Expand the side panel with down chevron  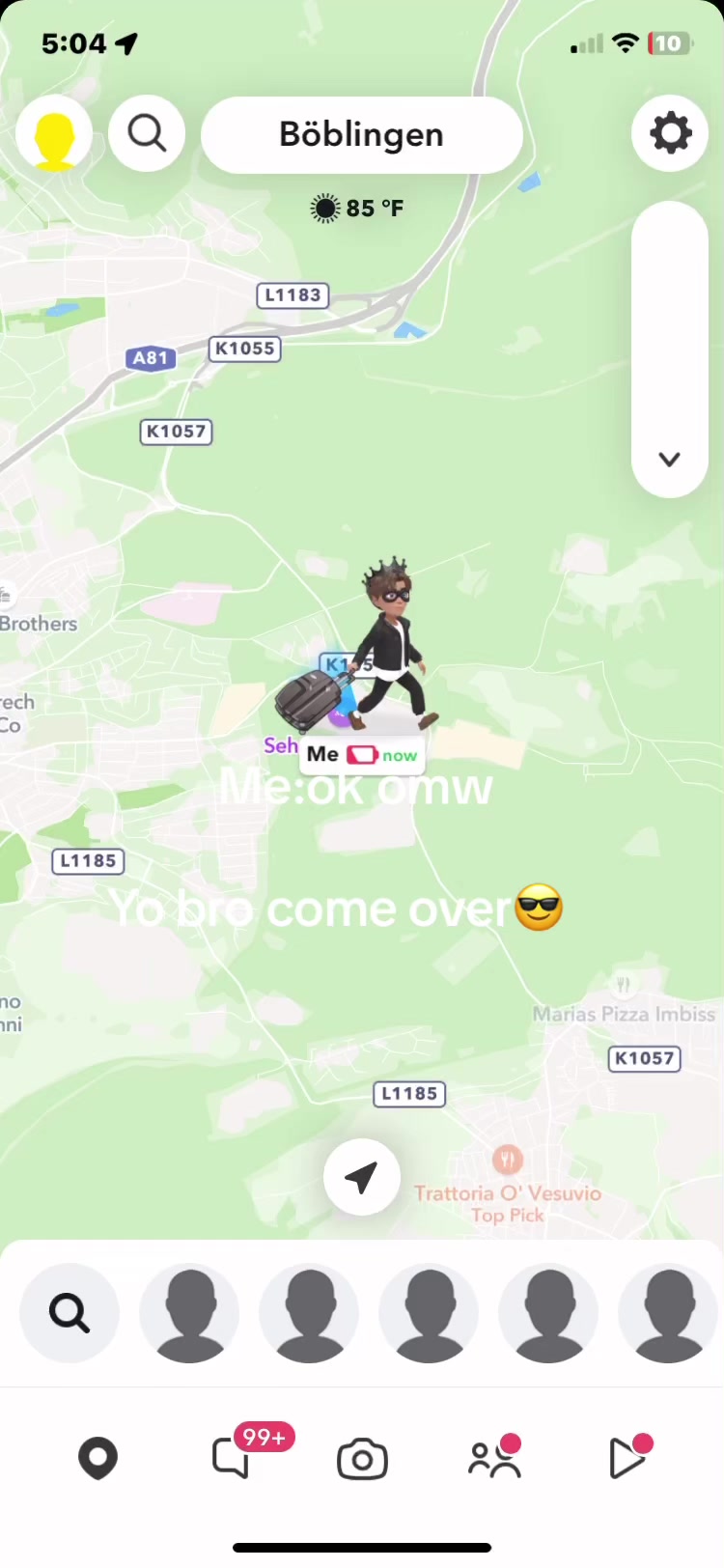(669, 460)
